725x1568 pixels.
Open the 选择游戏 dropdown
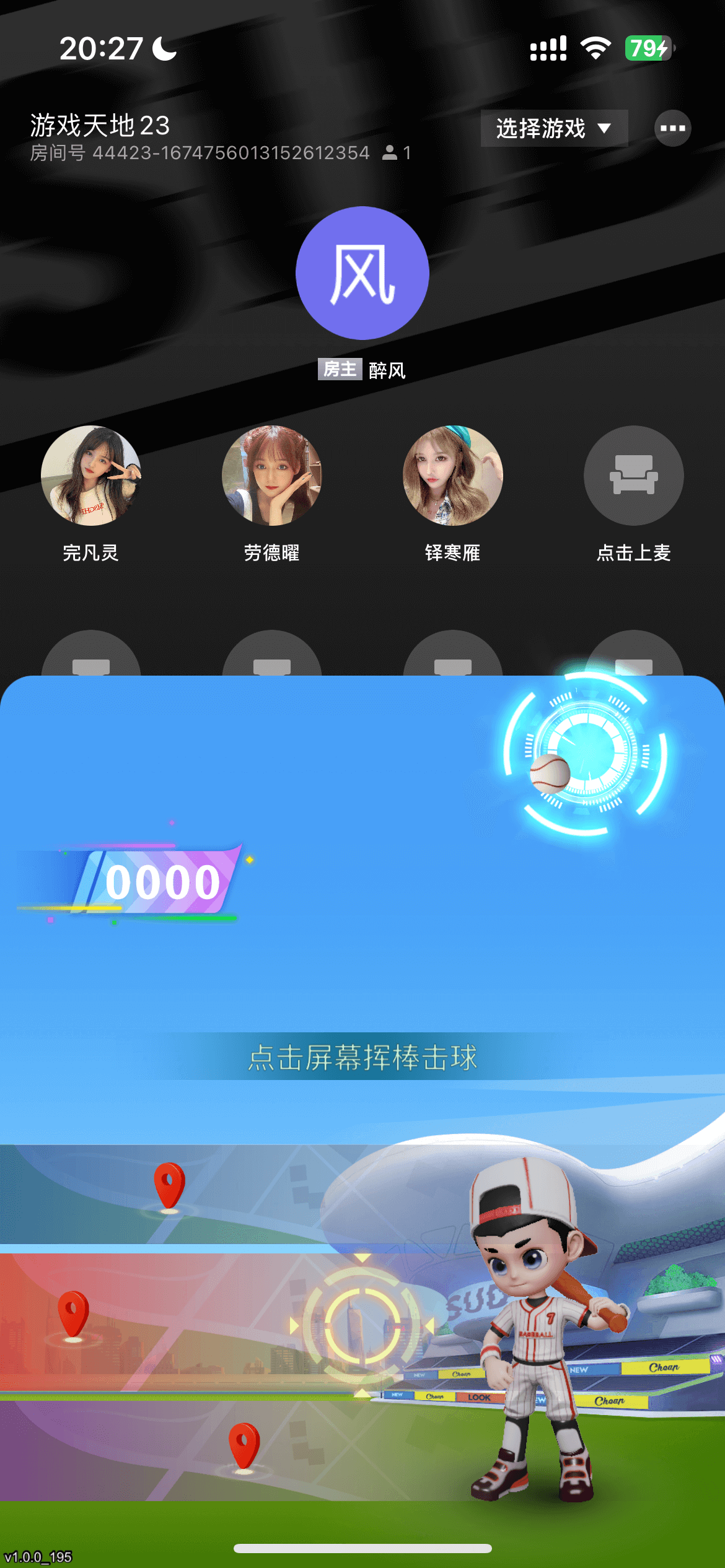click(x=553, y=128)
